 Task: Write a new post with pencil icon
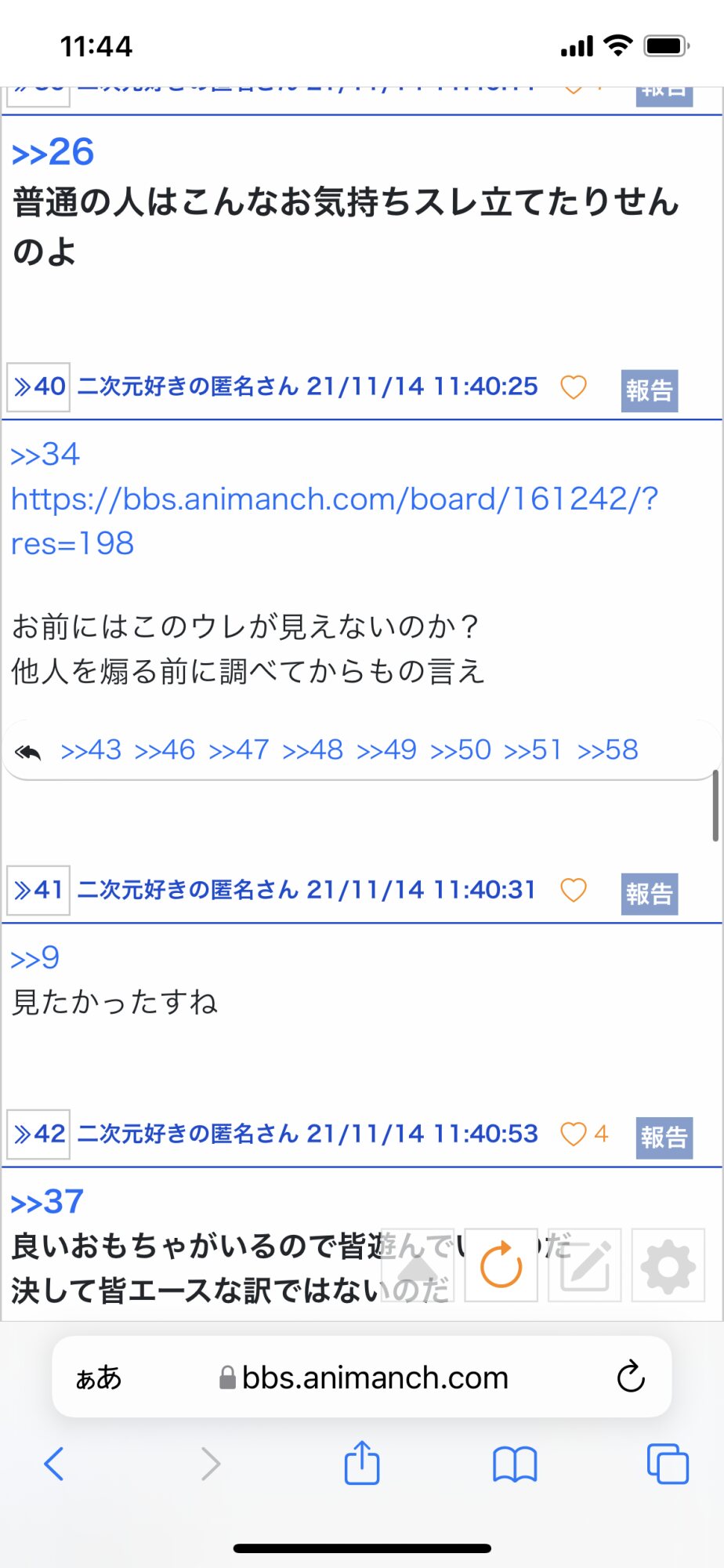coord(585,1265)
